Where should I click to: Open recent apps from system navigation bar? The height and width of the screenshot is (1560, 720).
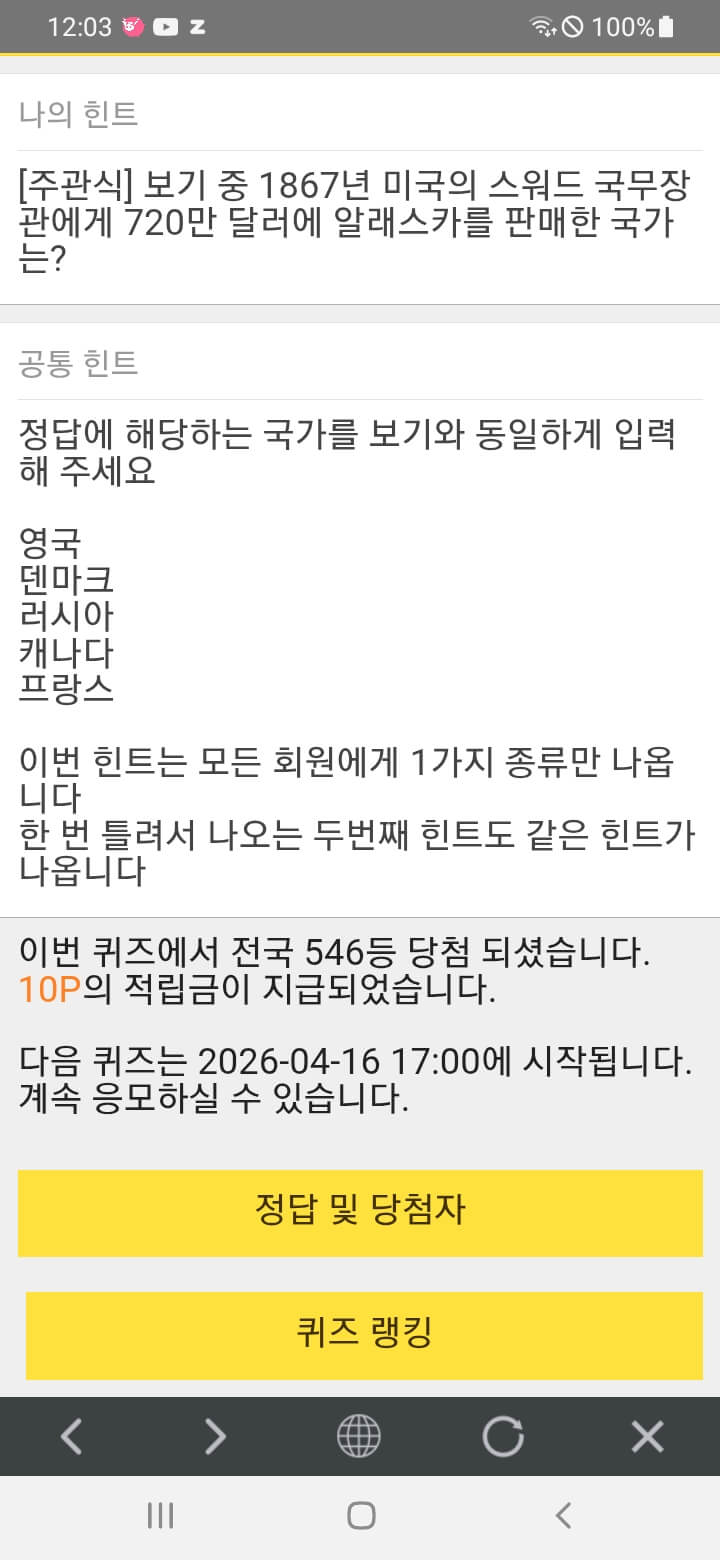pyautogui.click(x=160, y=1516)
